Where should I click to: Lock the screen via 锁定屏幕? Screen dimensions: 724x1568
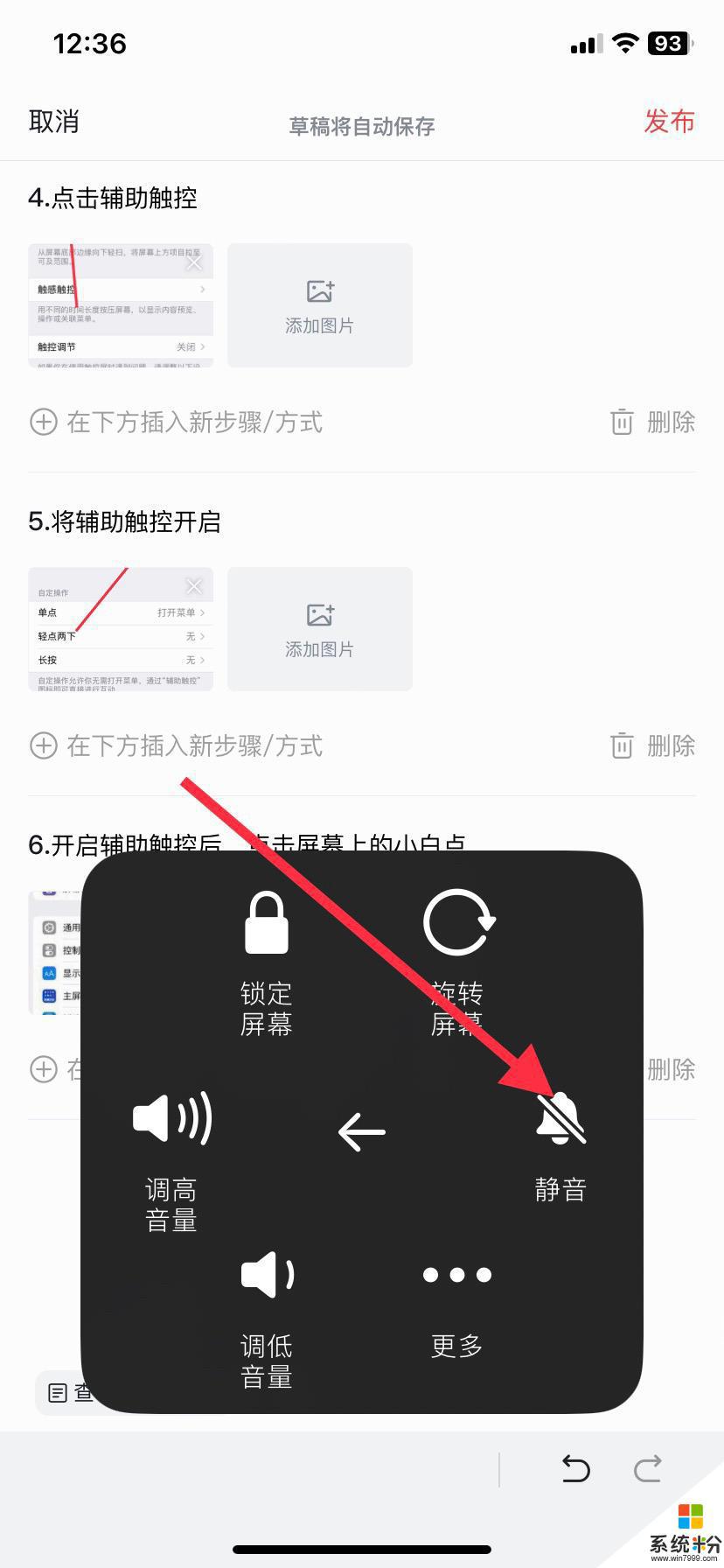267,963
